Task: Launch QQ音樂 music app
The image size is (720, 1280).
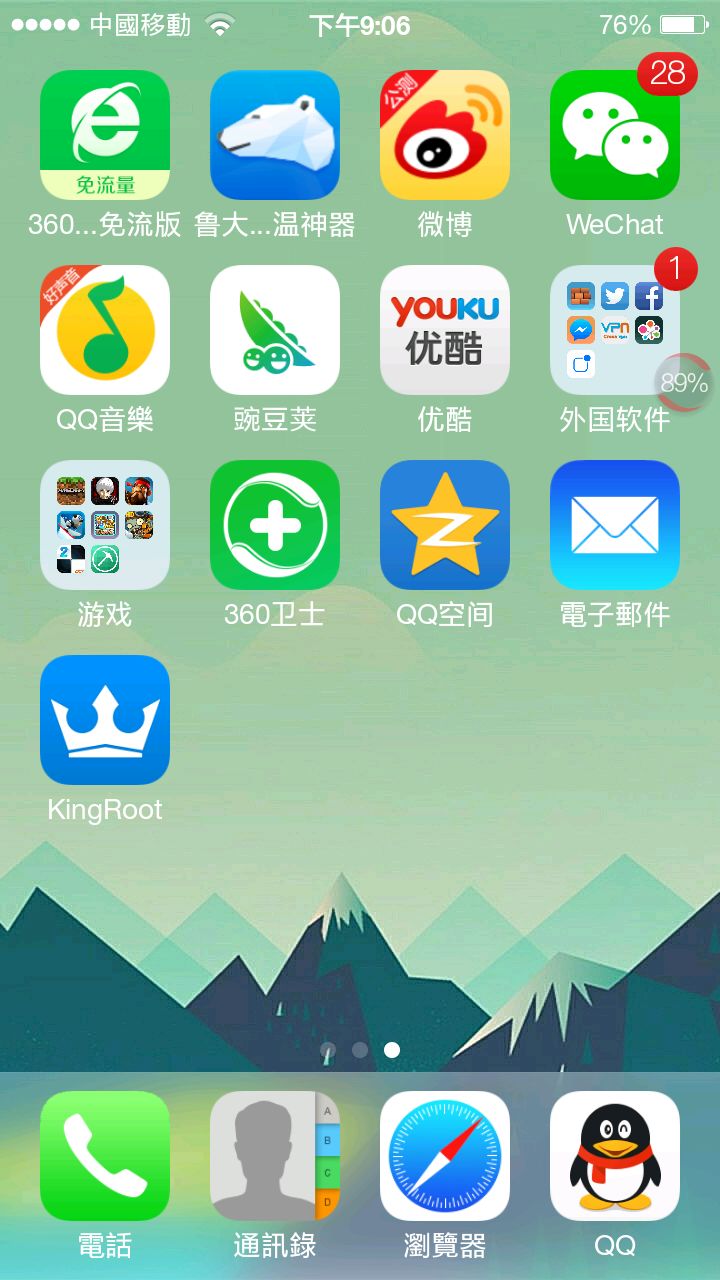Action: (105, 330)
